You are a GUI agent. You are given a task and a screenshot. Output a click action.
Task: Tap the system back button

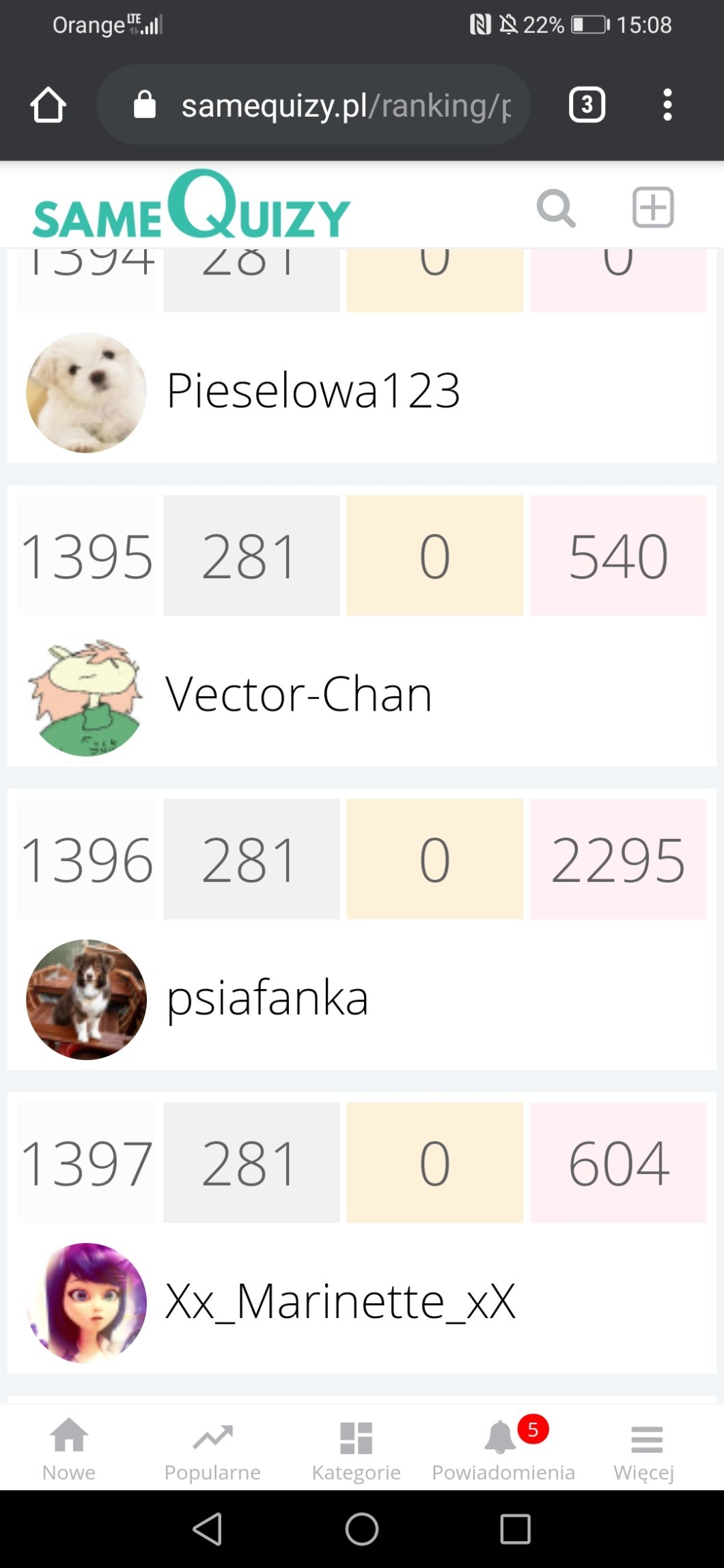click(208, 1529)
